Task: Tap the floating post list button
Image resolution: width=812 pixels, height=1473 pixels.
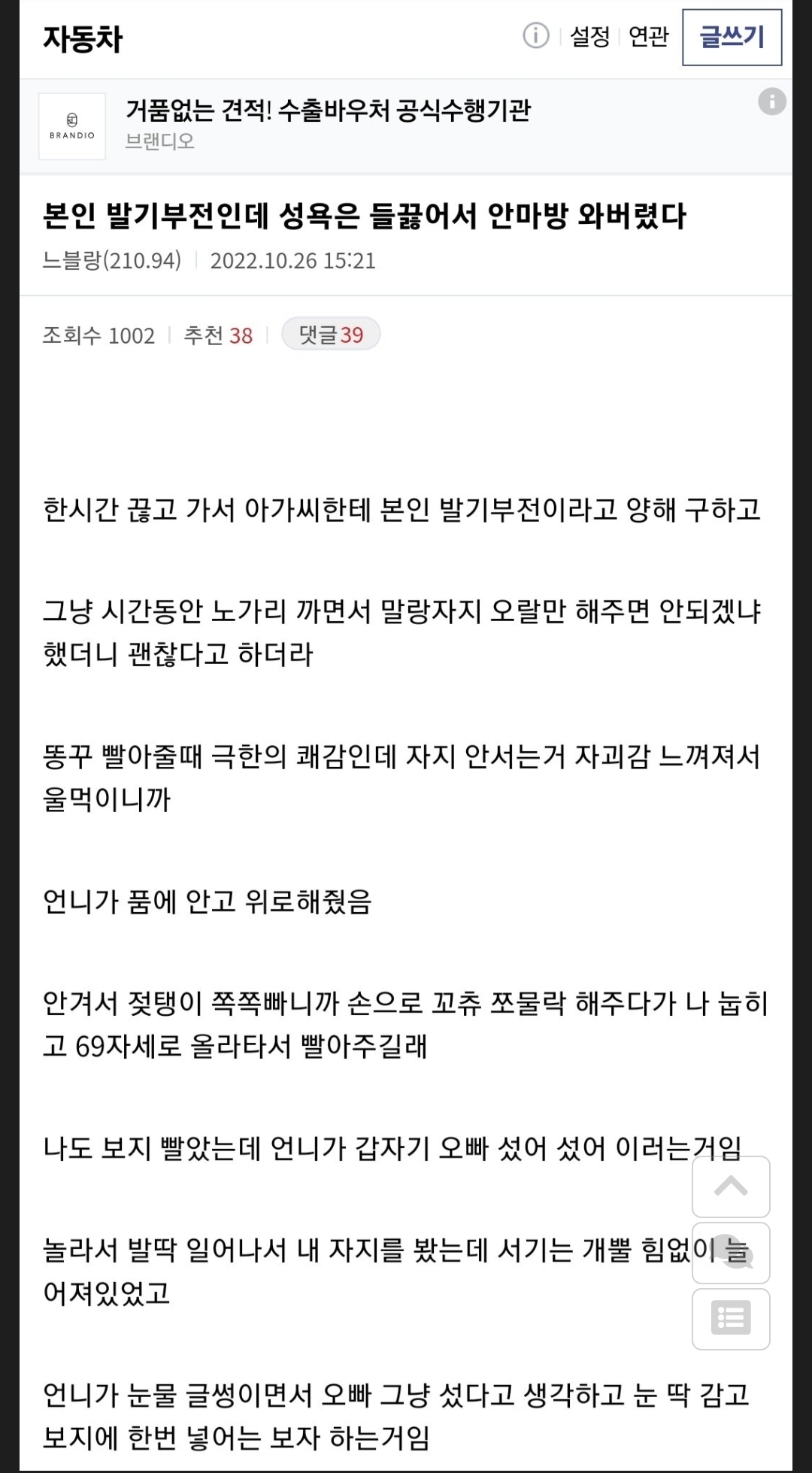Action: click(731, 1319)
